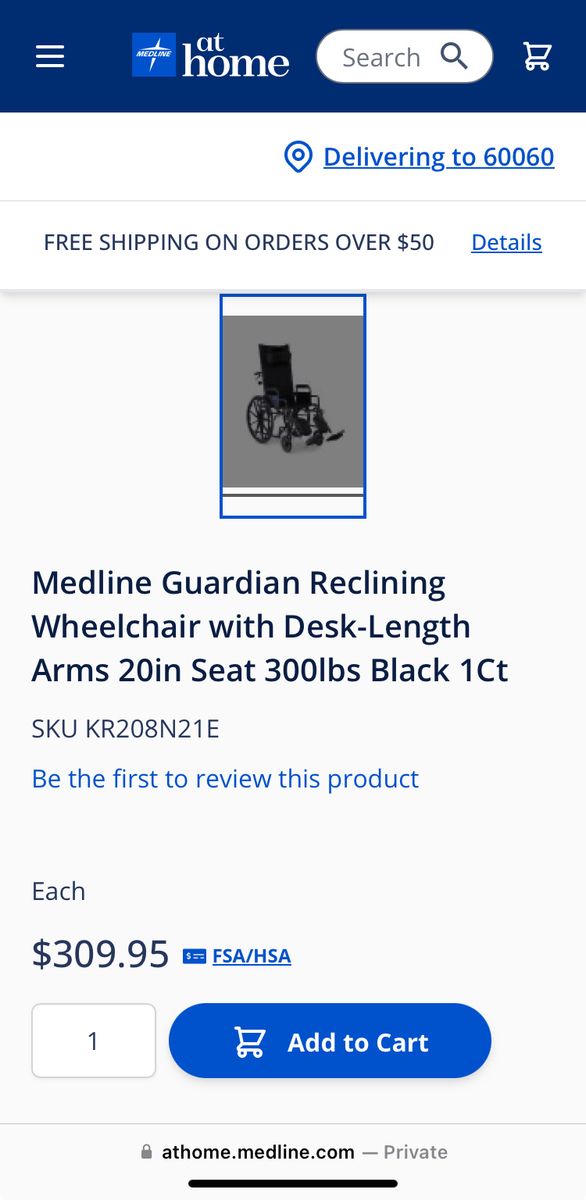Go to the Medline at home homepage
586x1200 pixels.
pos(211,56)
